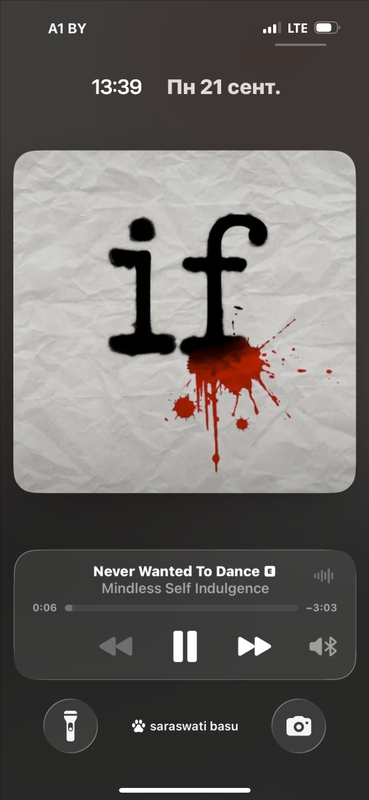Viewport: 369px width, 800px height.
Task: Tap the saraswati basu focus label
Action: (185, 726)
